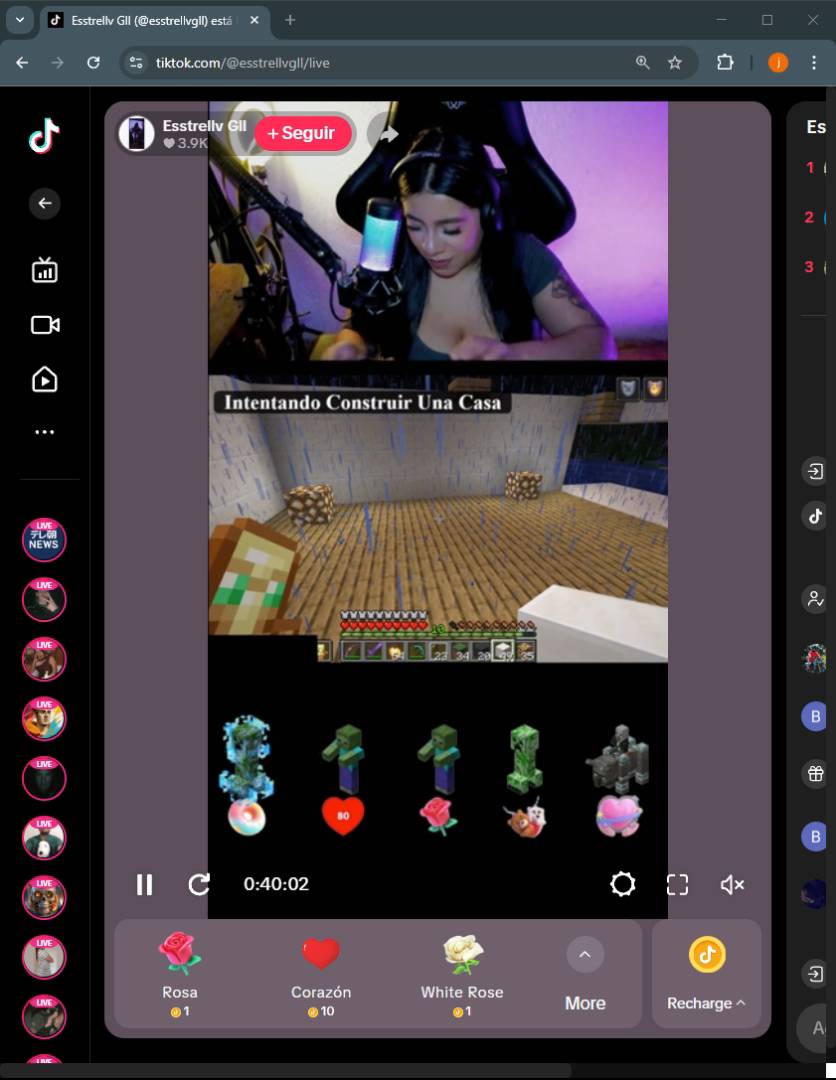Screen dimensions: 836x1080
Task: Bookmark this page with the star
Action: (x=675, y=62)
